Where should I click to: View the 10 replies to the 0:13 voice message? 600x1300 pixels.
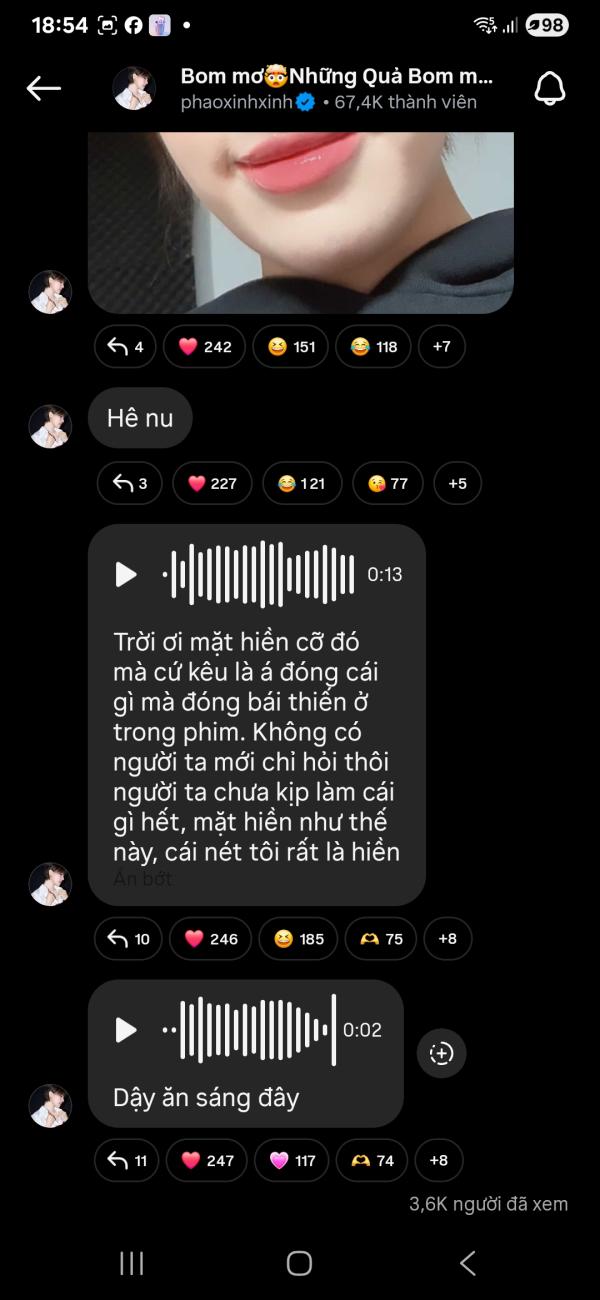(x=128, y=939)
